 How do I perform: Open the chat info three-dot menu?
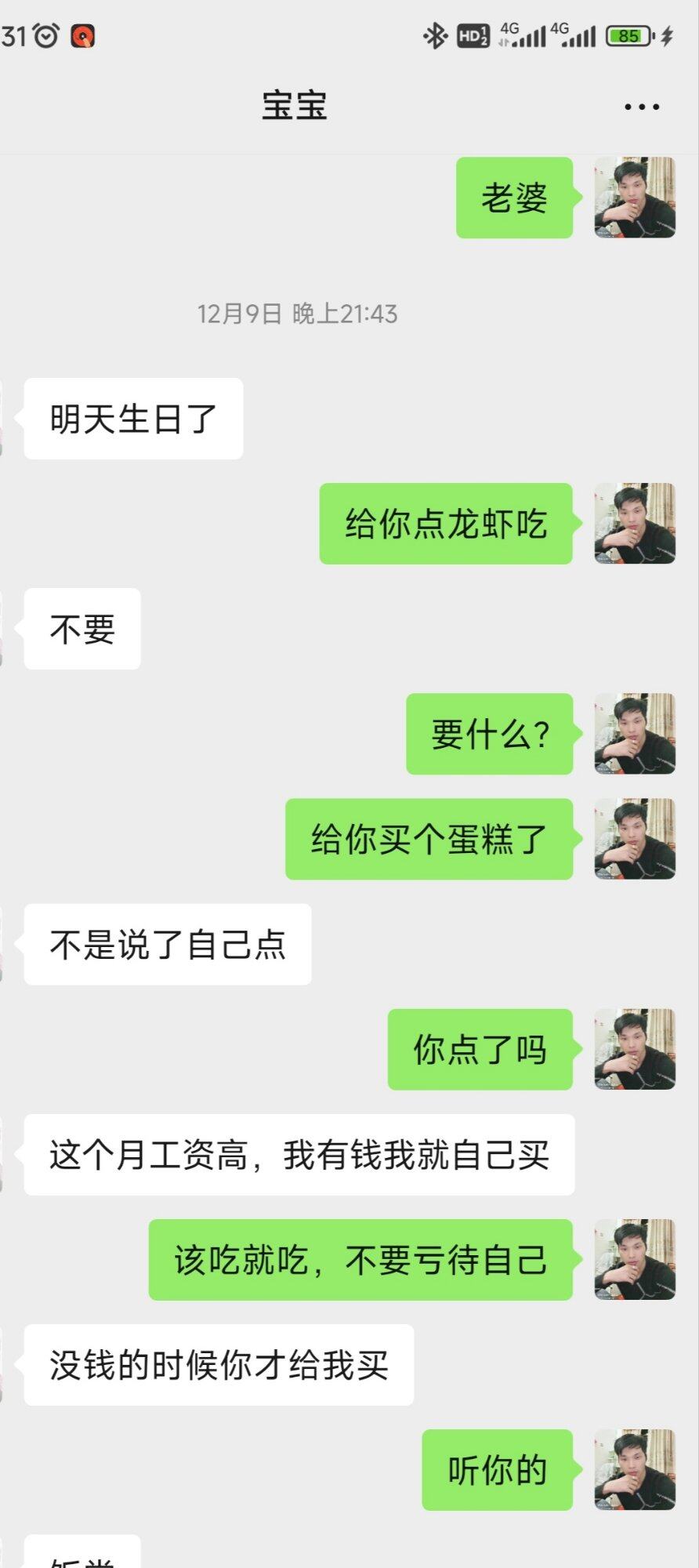[641, 107]
